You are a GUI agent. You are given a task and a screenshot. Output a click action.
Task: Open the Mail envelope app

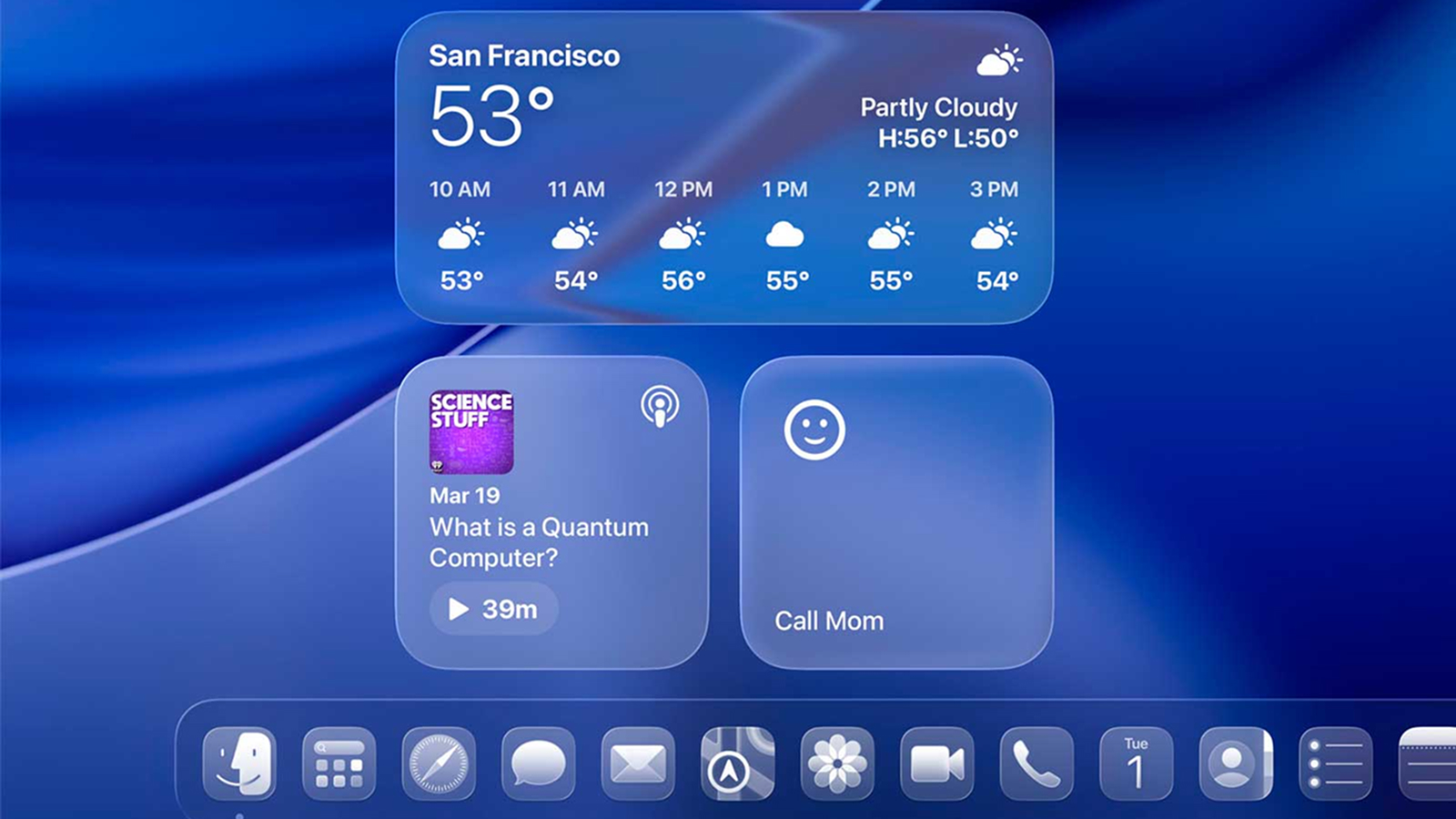tap(638, 763)
